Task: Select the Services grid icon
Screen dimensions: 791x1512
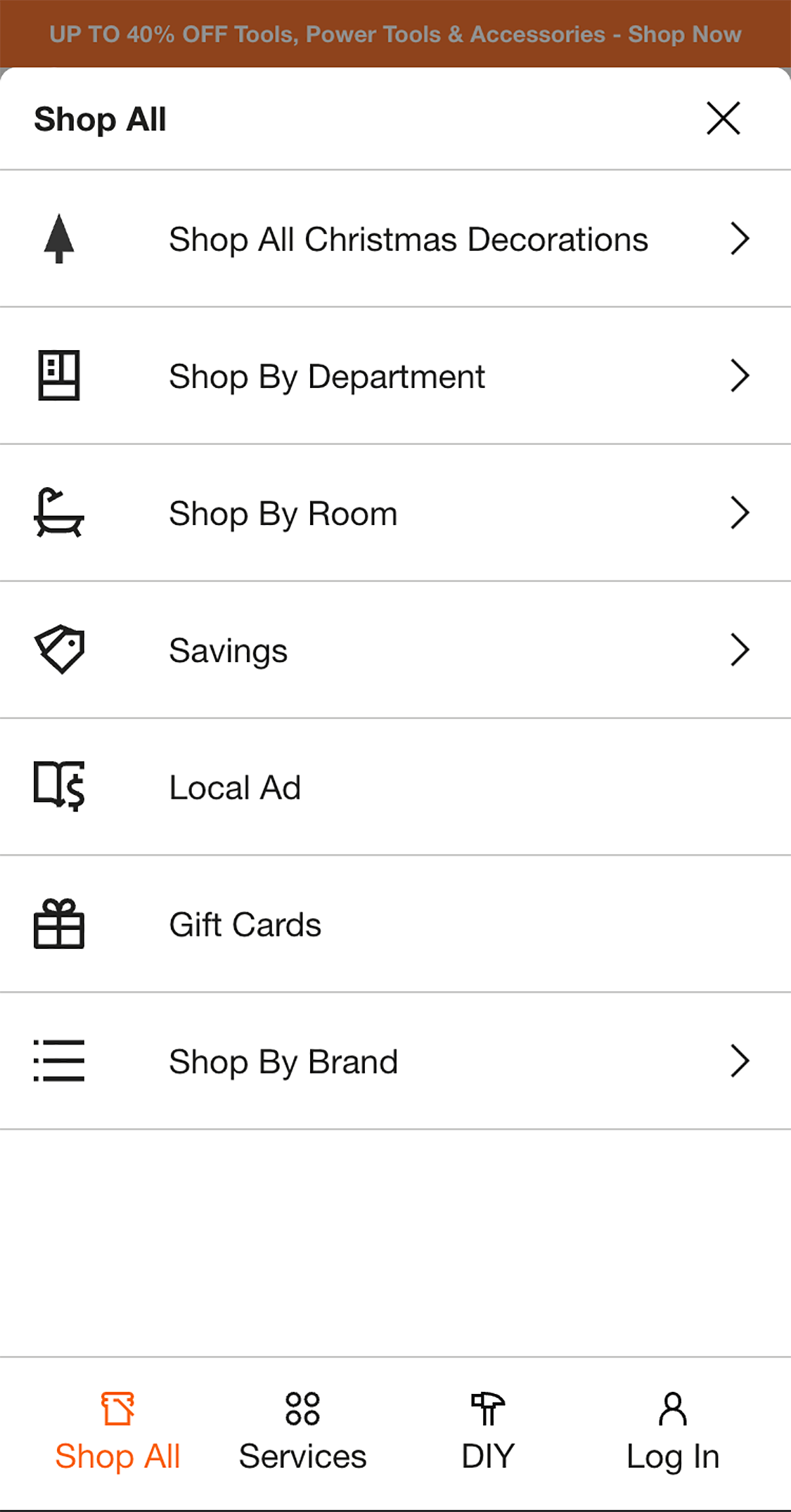Action: (301, 1410)
